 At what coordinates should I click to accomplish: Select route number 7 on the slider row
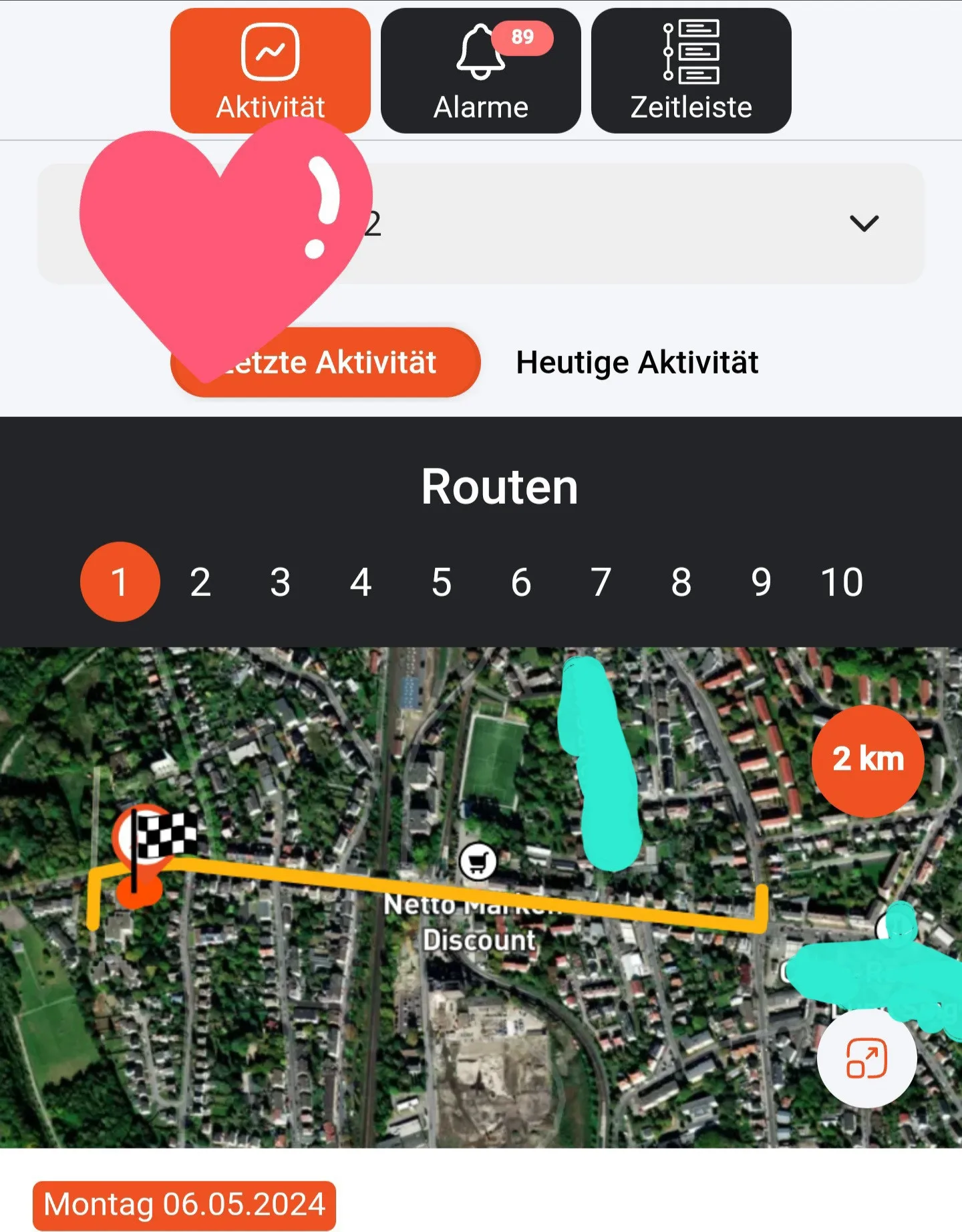[601, 583]
